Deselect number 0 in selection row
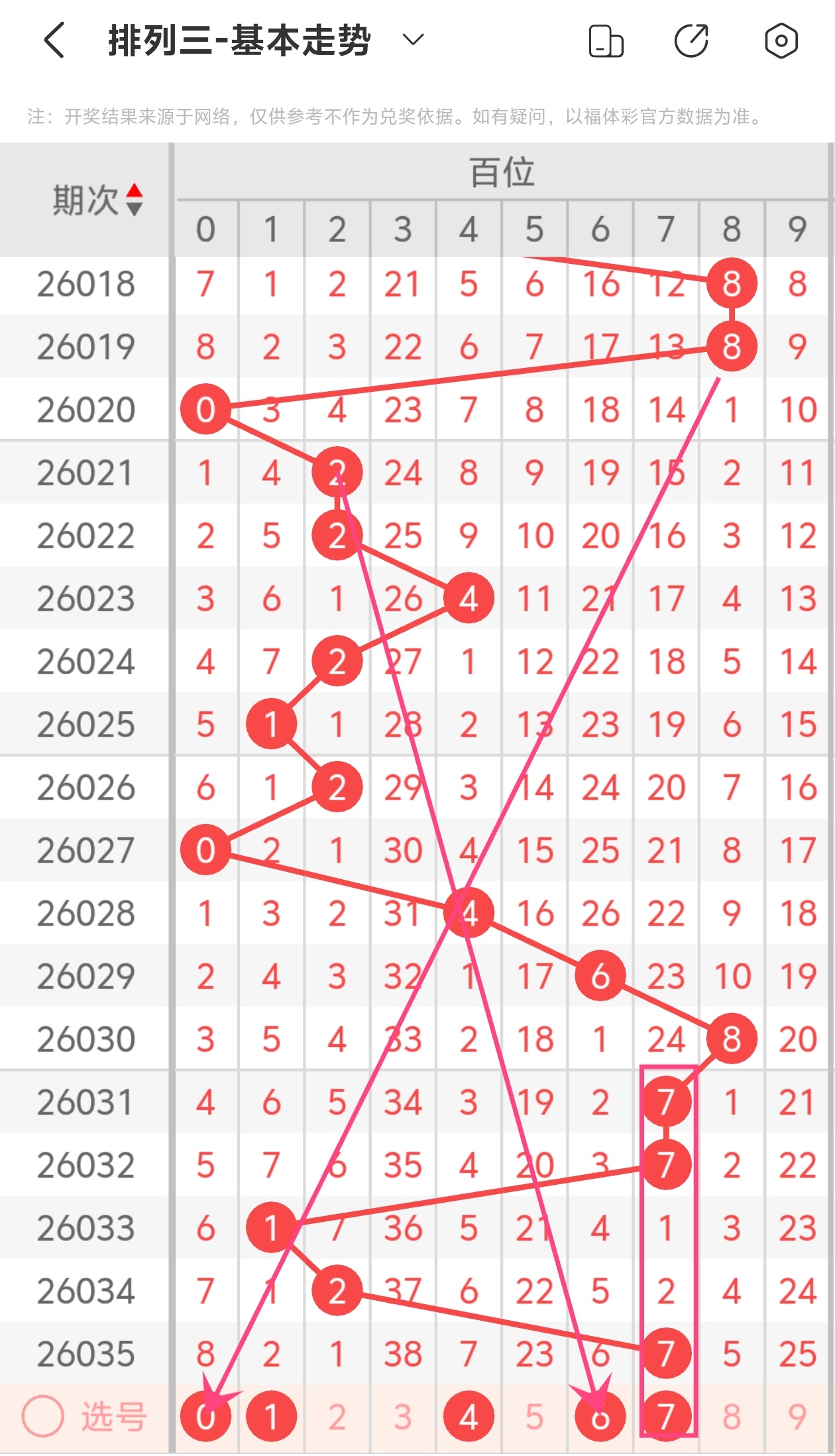The width and height of the screenshot is (835, 1456). tap(205, 1417)
